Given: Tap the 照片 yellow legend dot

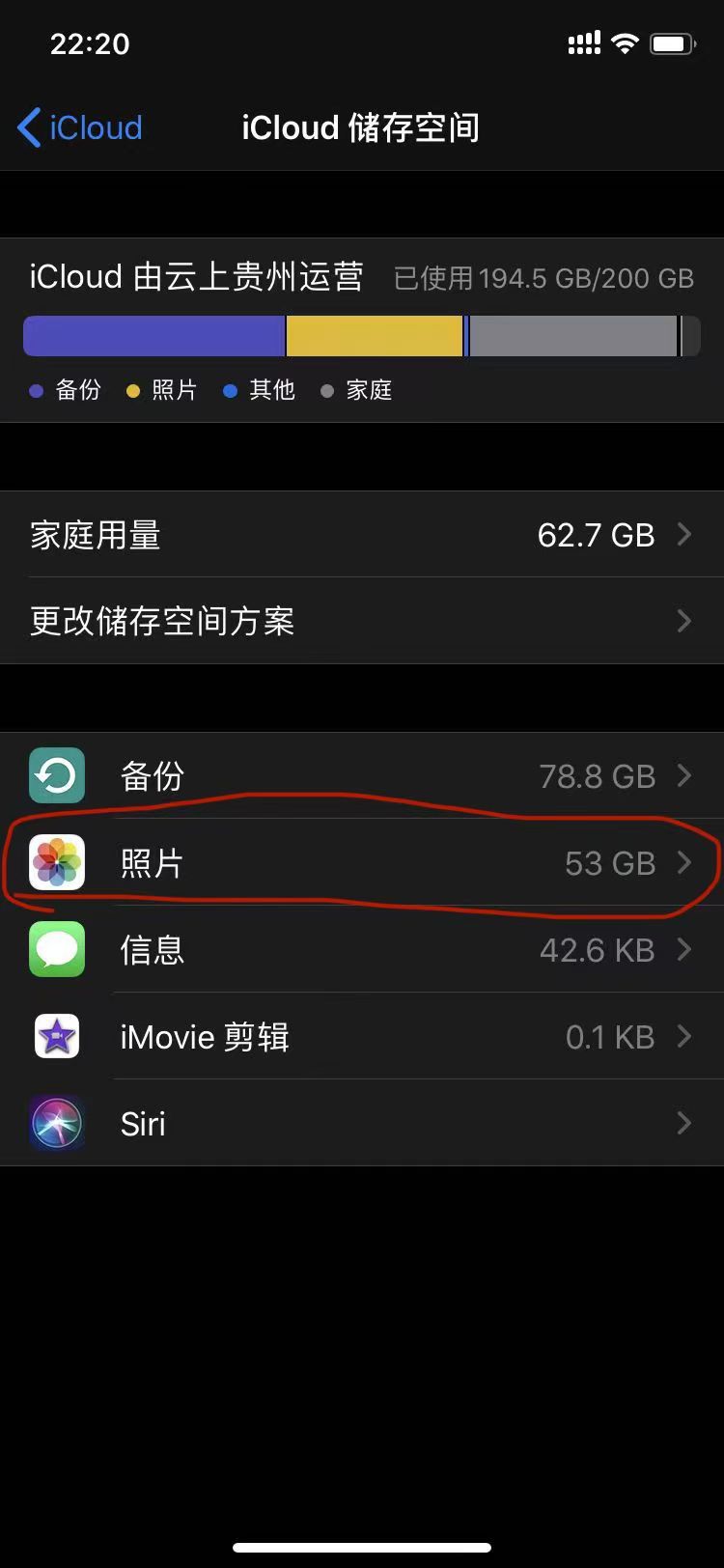Looking at the screenshot, I should (x=132, y=390).
